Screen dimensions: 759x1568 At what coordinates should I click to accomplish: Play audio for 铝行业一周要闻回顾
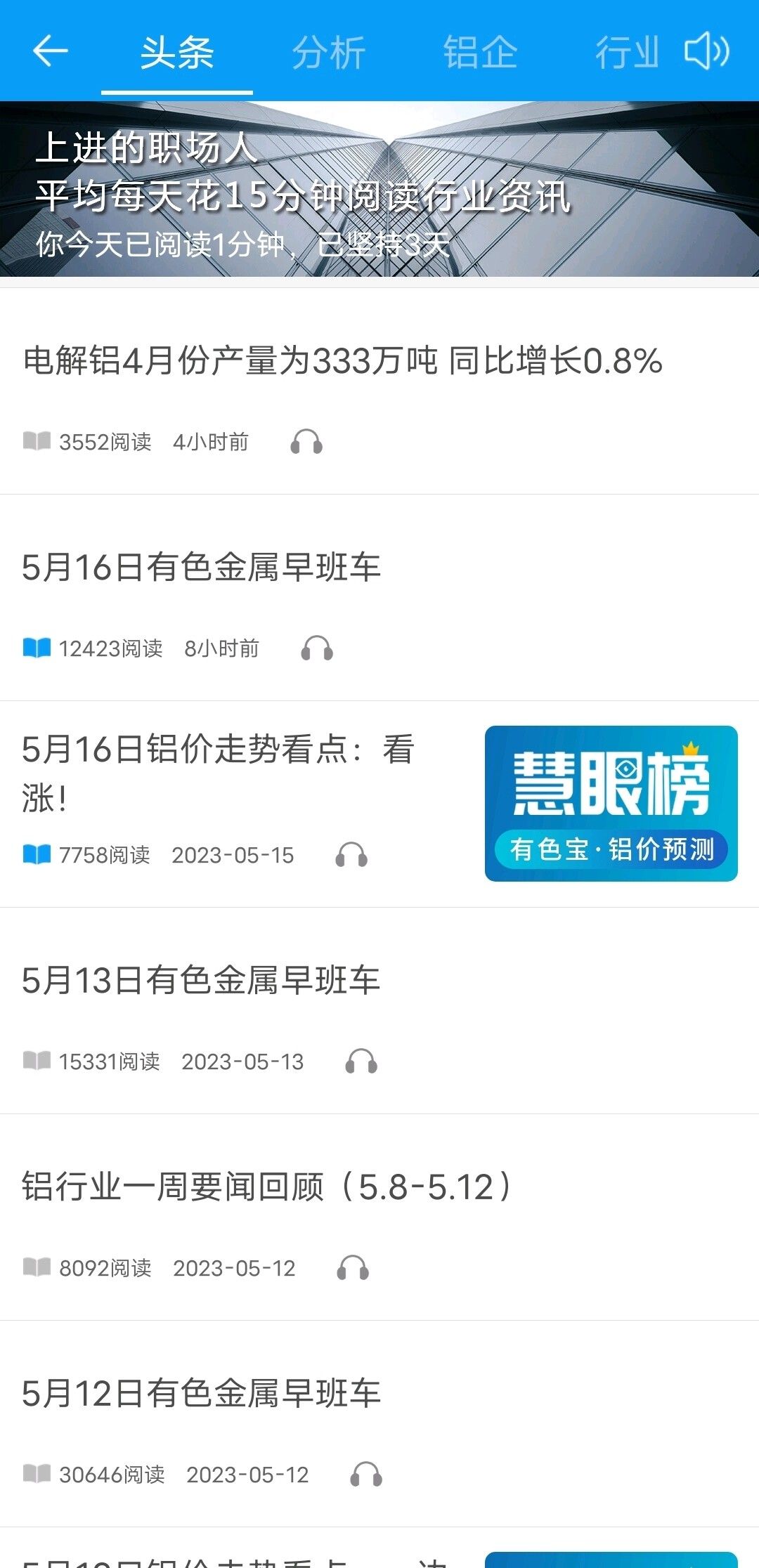point(353,1268)
